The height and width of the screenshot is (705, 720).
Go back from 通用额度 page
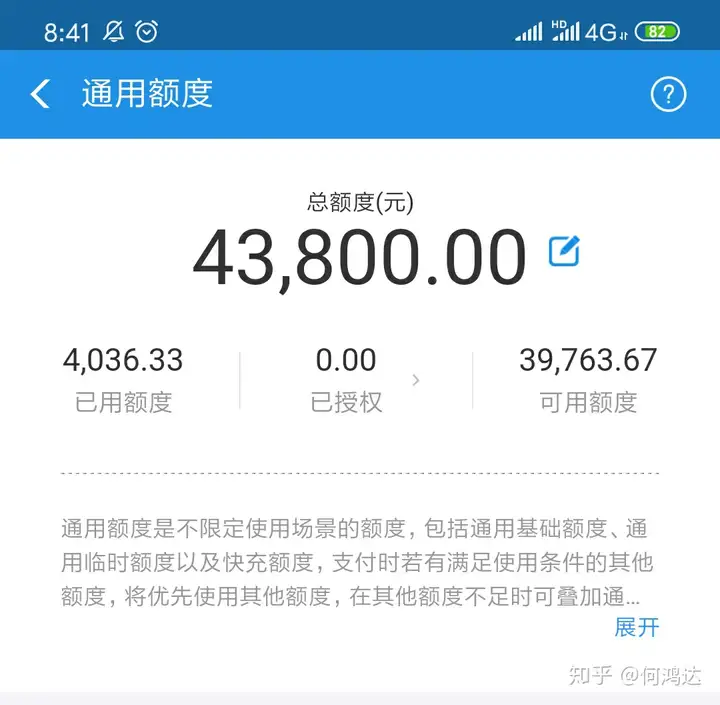pyautogui.click(x=40, y=95)
